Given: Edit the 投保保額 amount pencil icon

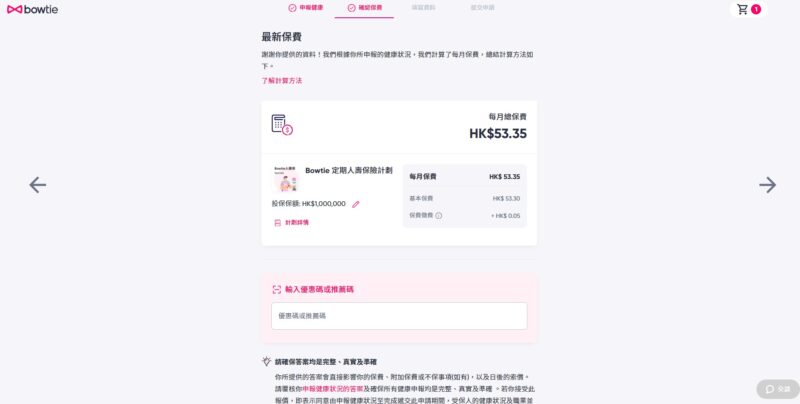Looking at the screenshot, I should click(356, 204).
